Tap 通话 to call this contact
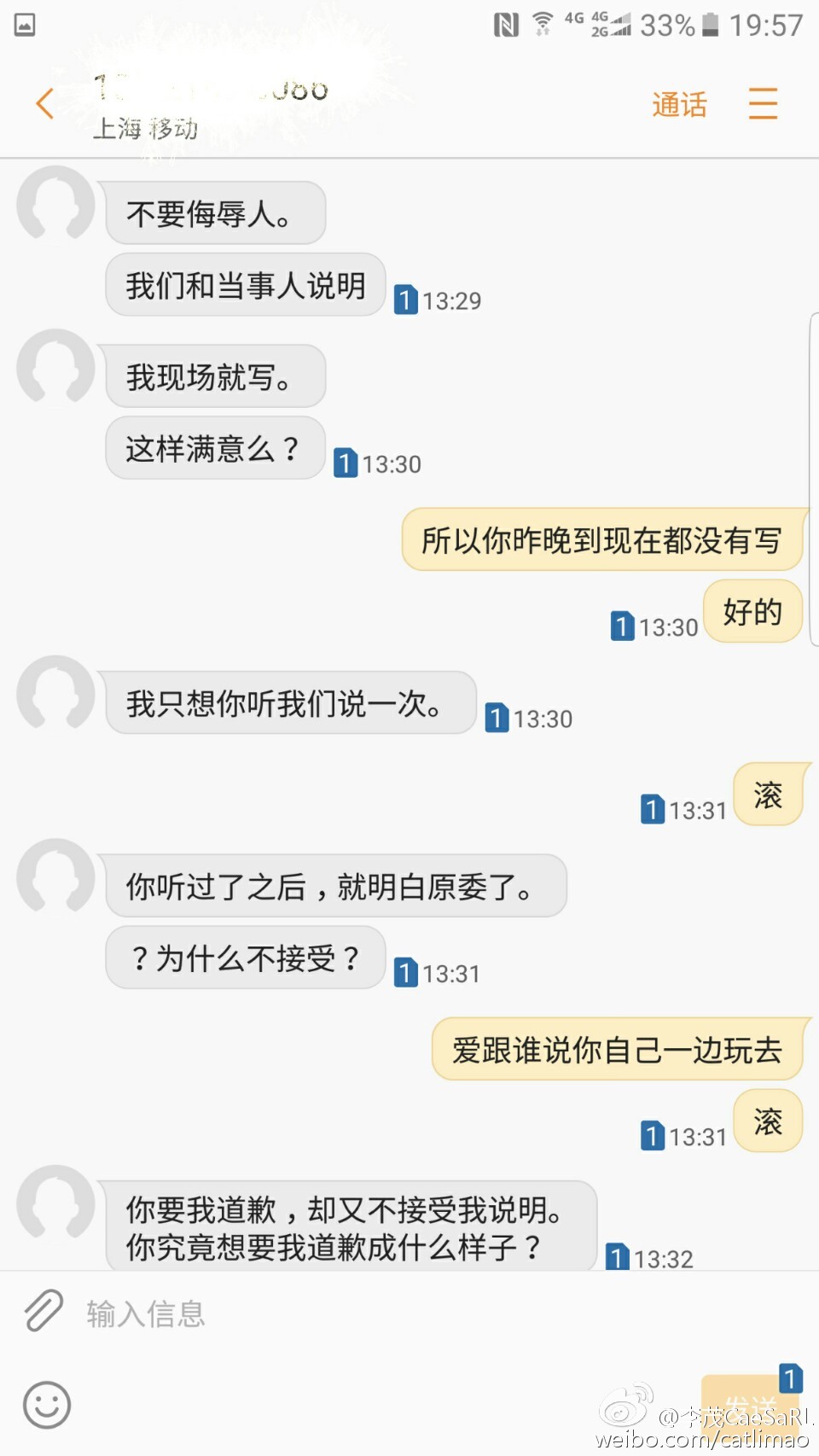Screen dimensions: 819x1456 tap(679, 105)
